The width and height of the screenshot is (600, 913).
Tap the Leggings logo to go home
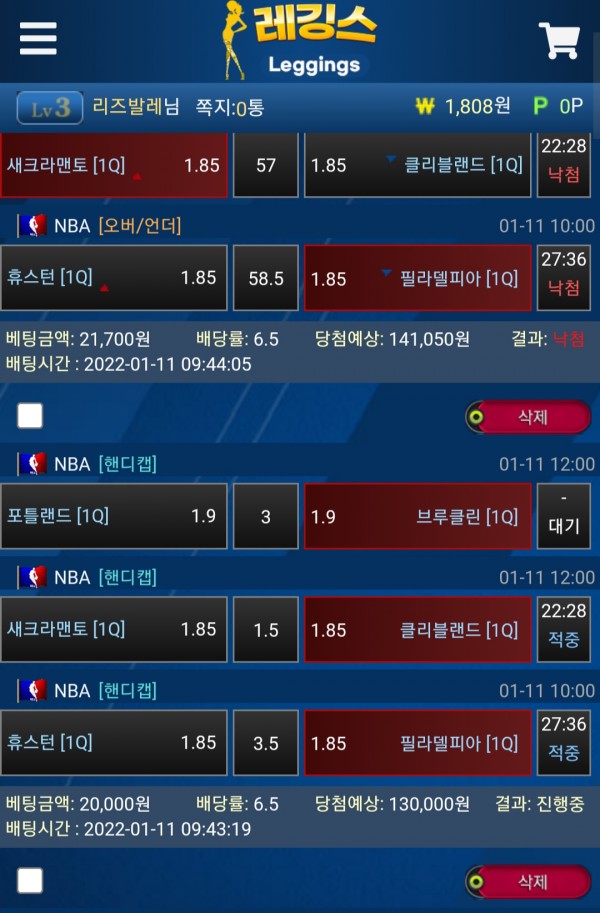tap(300, 40)
